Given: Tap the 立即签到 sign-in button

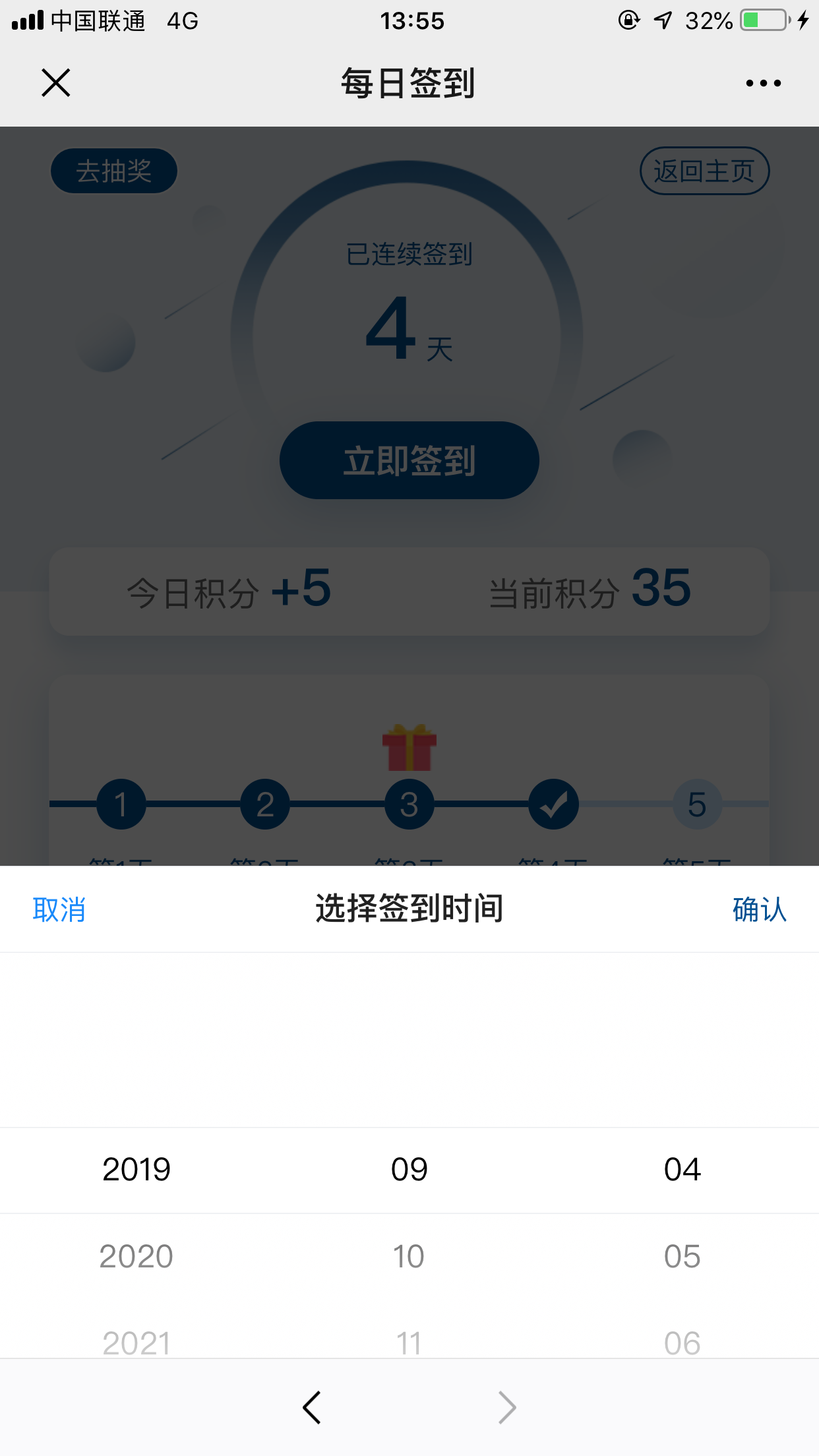Looking at the screenshot, I should point(409,460).
